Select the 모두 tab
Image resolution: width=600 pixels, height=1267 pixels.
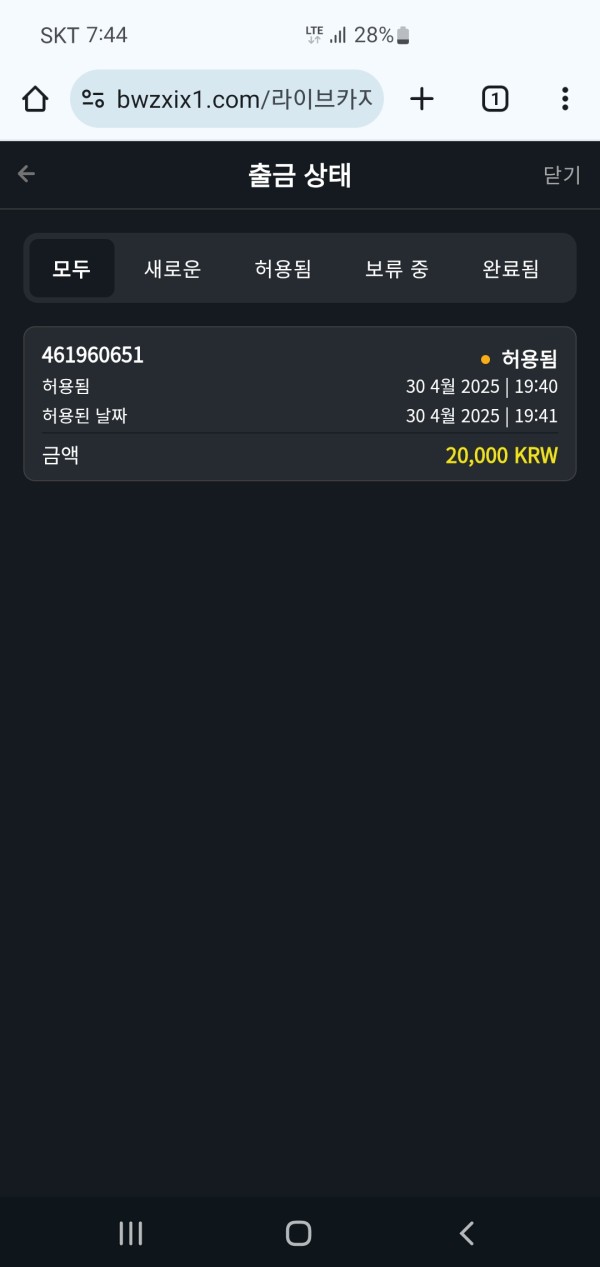[x=72, y=269]
